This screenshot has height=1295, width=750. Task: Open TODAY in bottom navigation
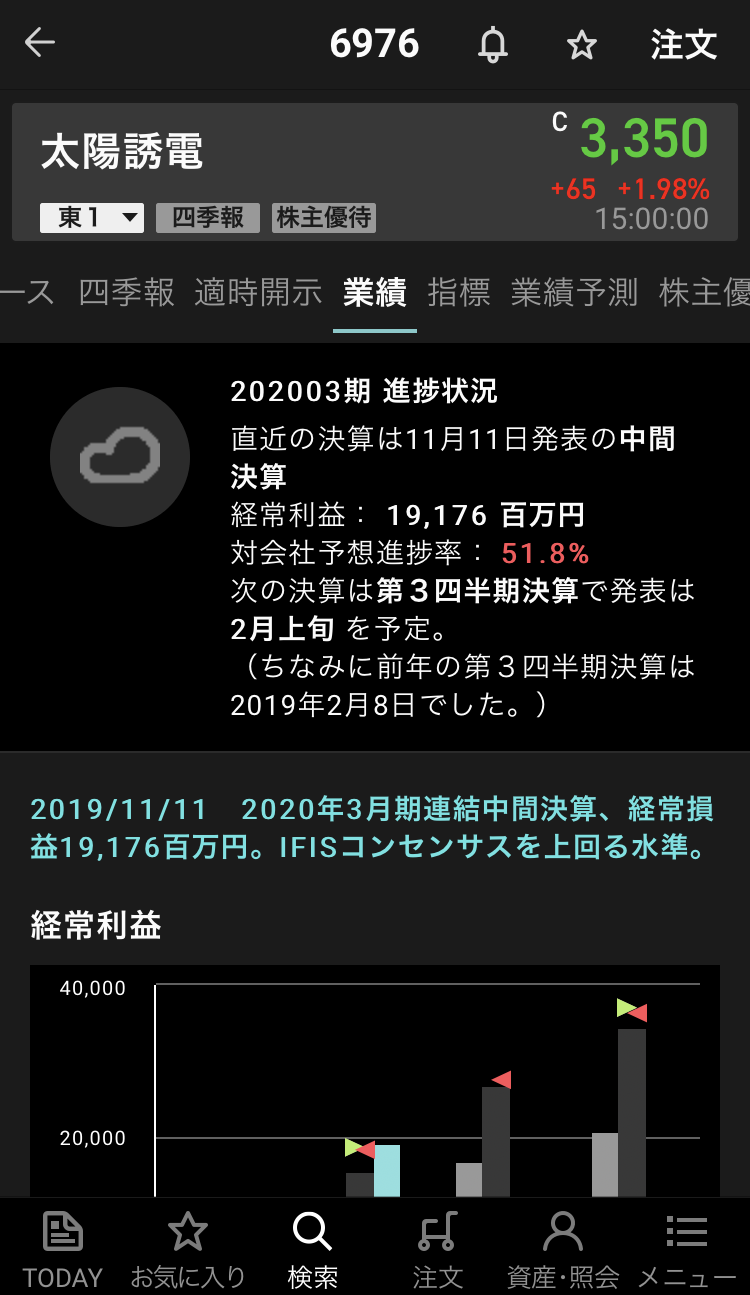tap(63, 1249)
